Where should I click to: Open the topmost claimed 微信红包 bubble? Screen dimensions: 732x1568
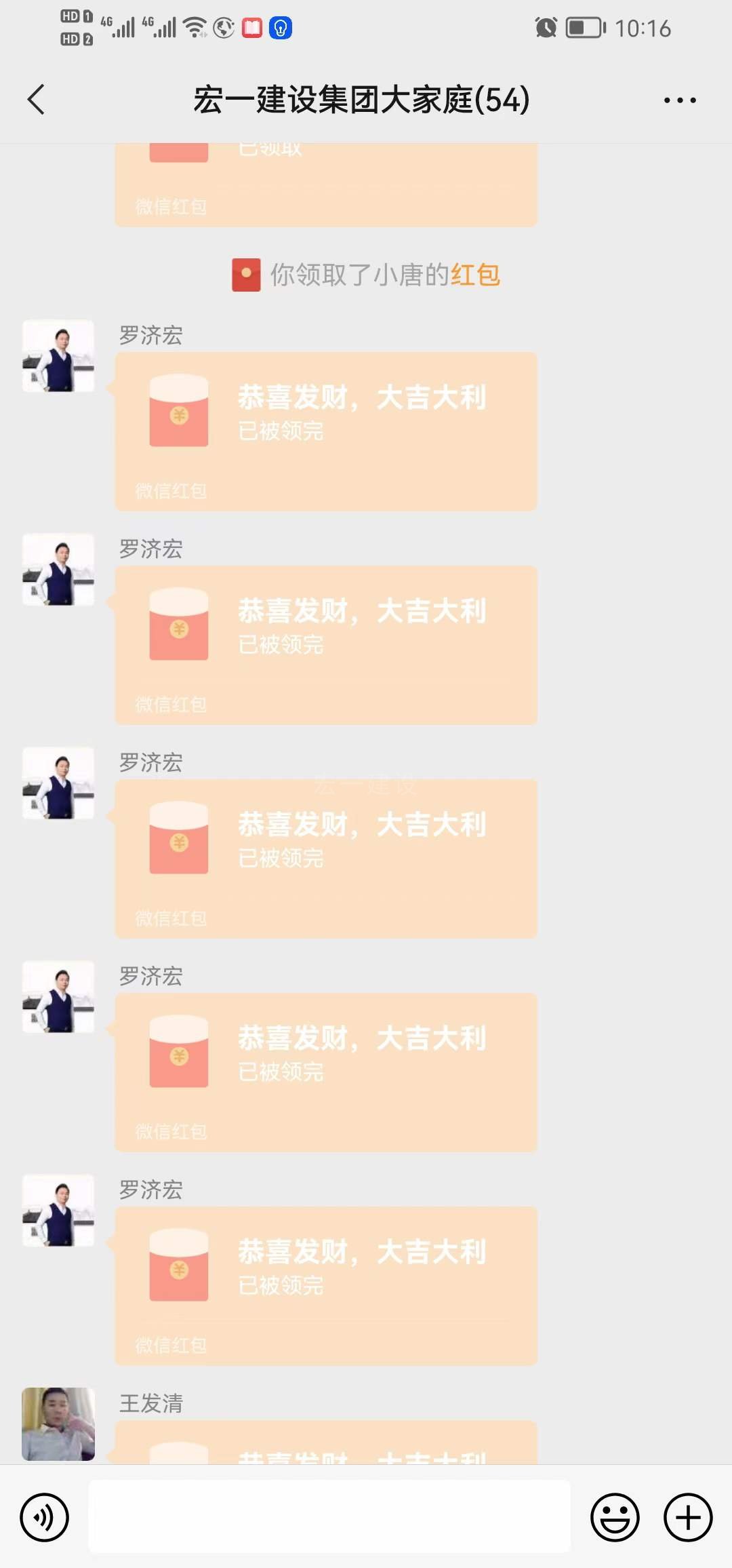(x=325, y=183)
